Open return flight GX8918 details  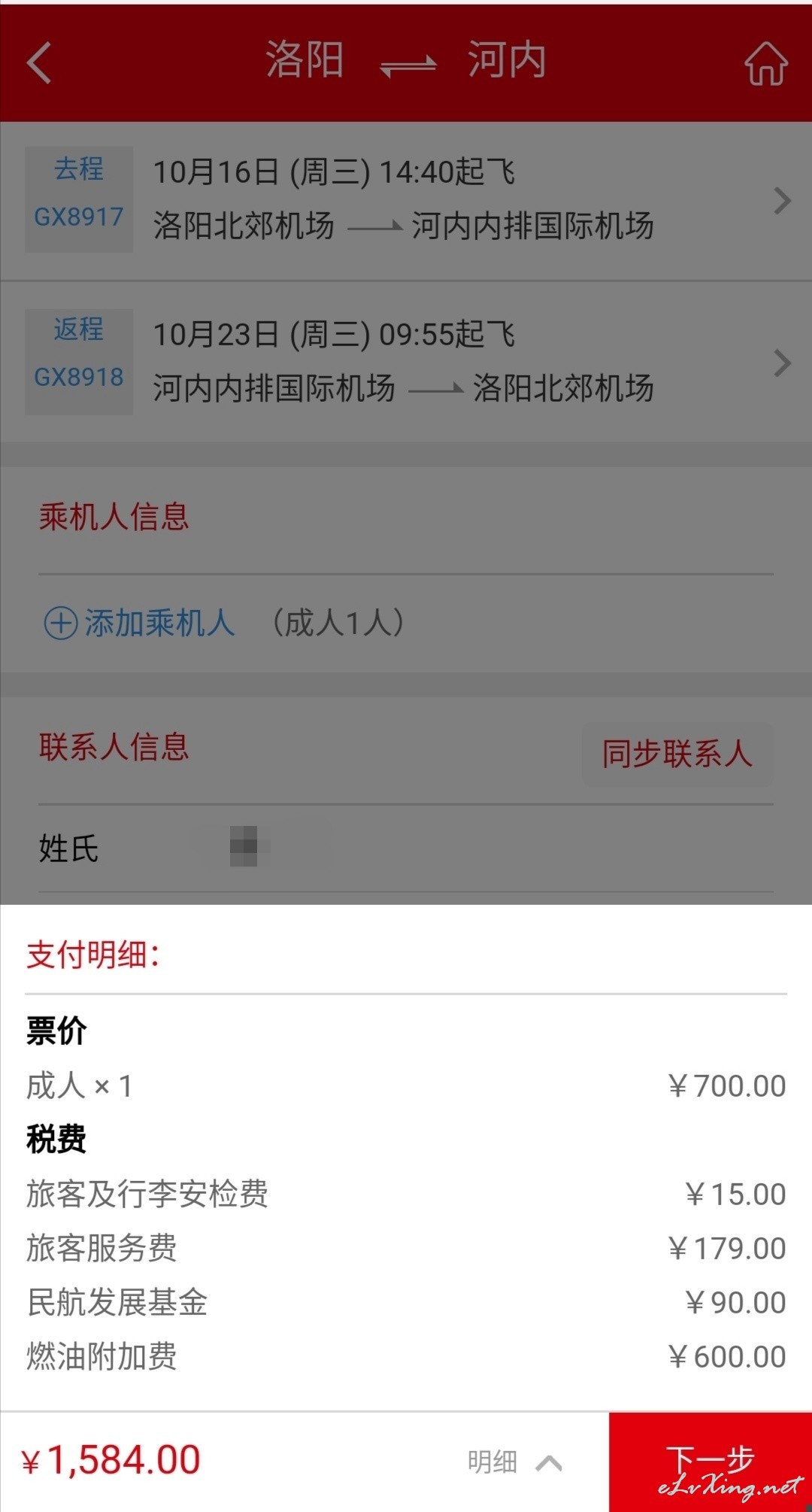[x=406, y=362]
